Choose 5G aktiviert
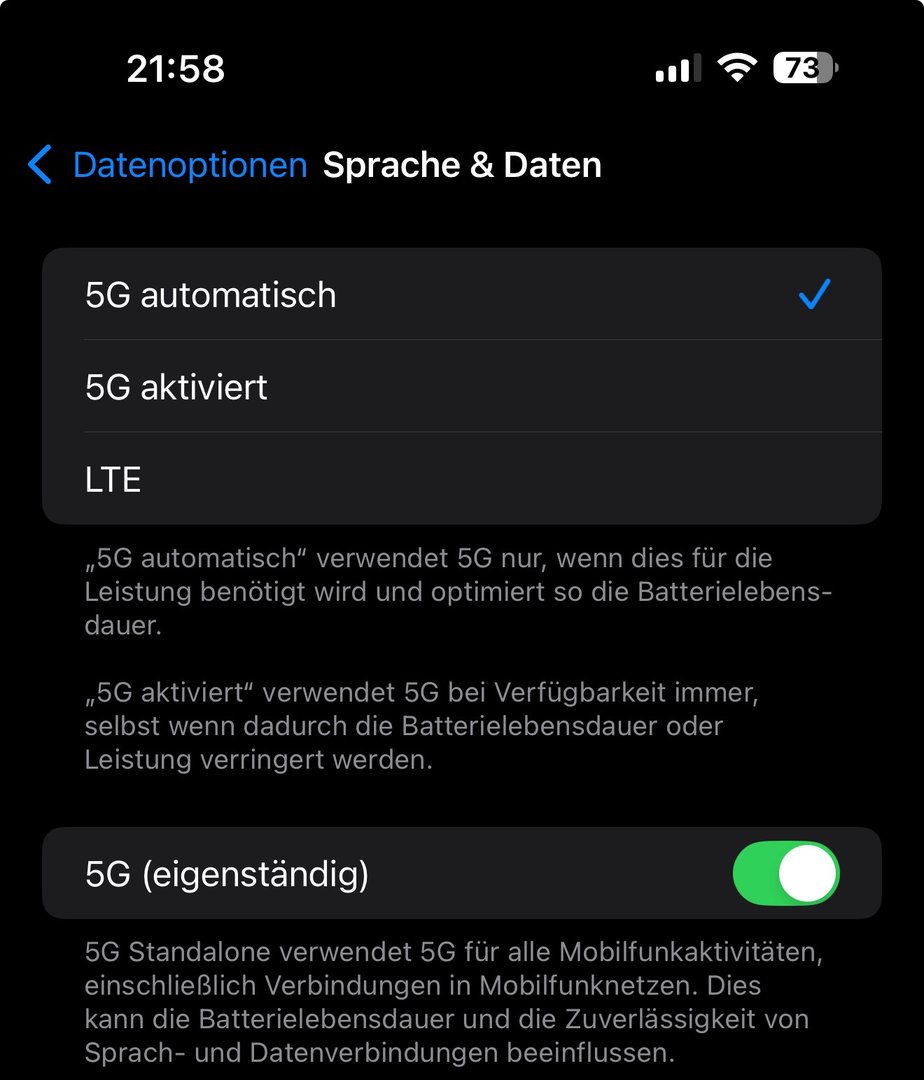This screenshot has height=1080, width=924. pos(460,387)
